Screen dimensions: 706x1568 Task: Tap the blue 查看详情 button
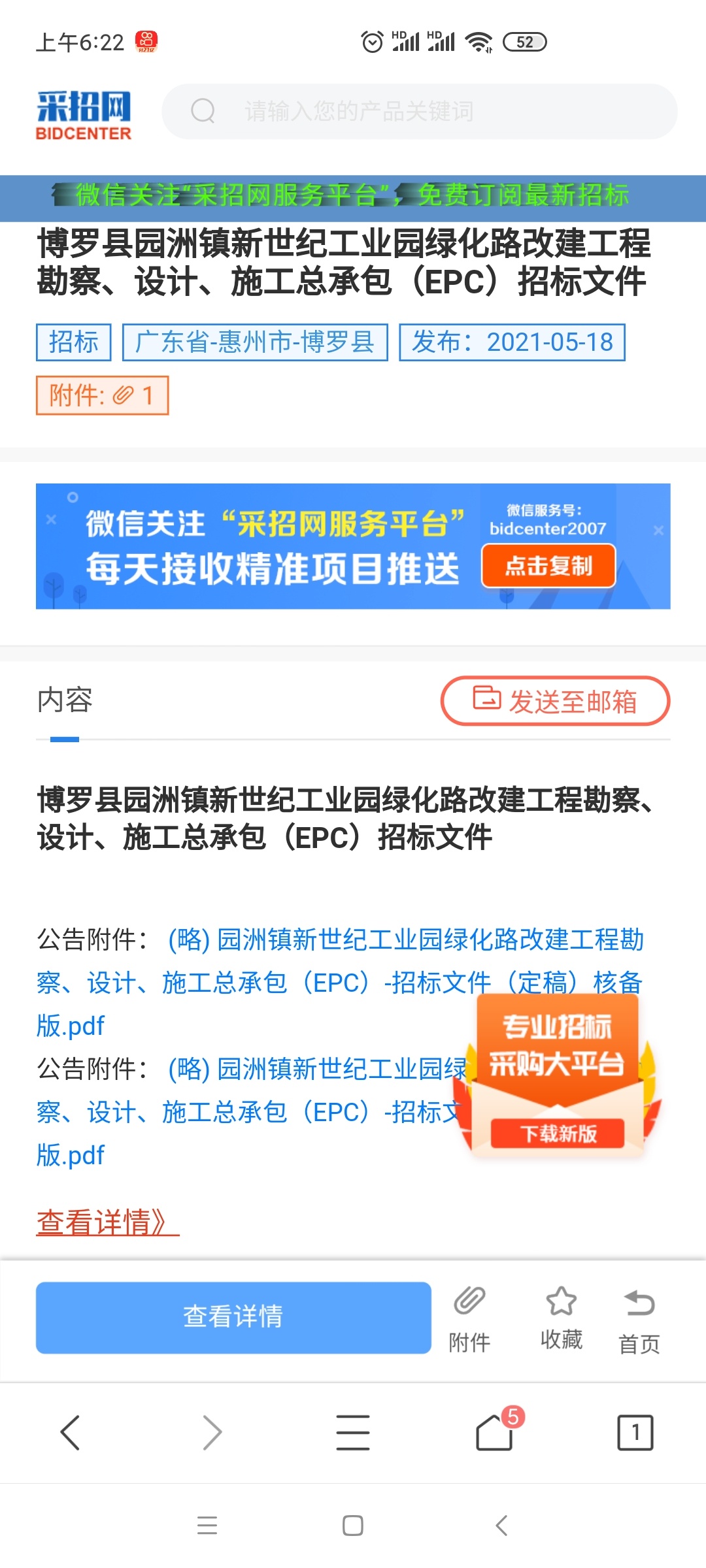coord(233,1316)
